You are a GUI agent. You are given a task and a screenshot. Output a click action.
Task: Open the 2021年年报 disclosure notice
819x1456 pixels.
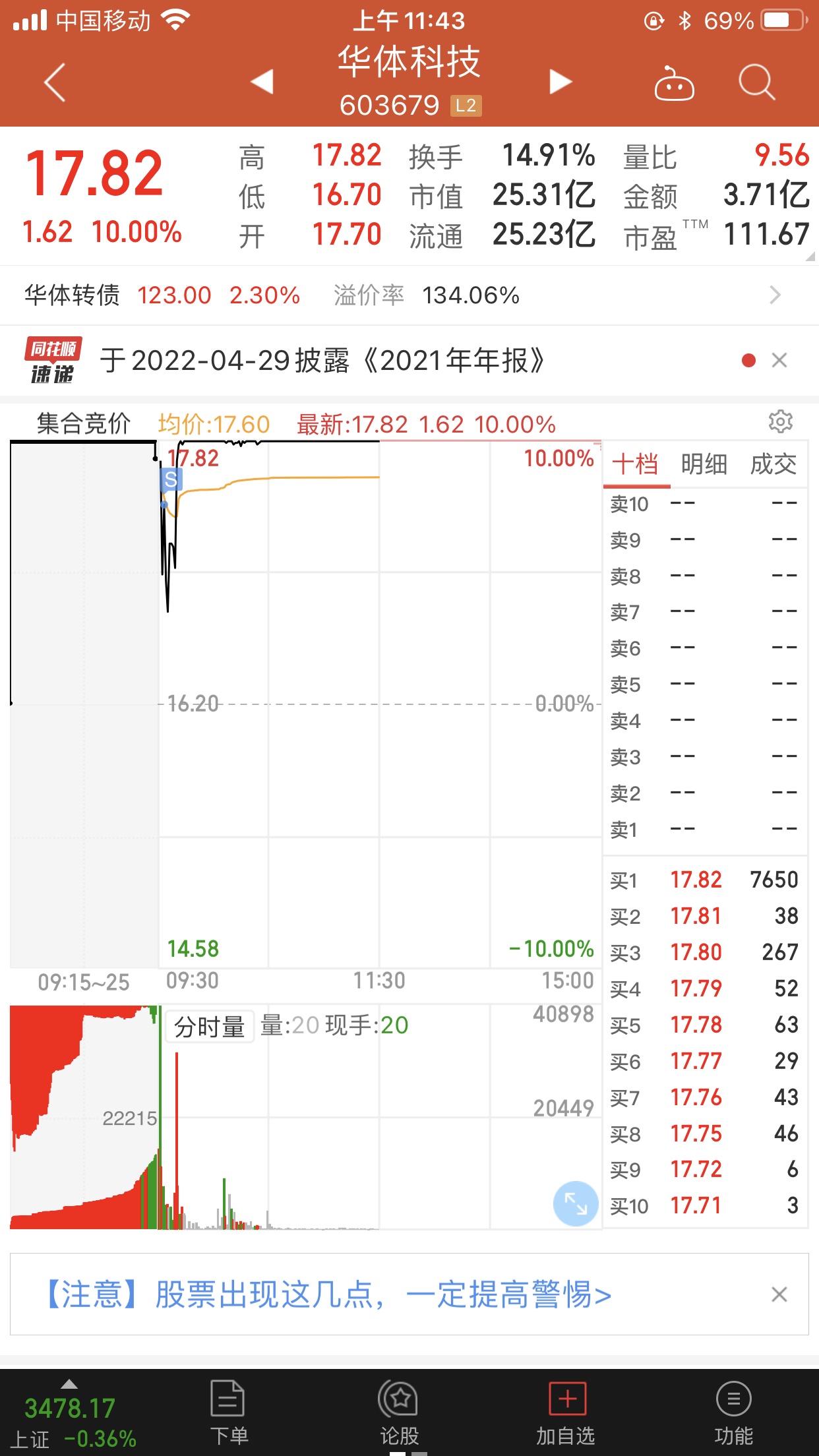tap(322, 361)
